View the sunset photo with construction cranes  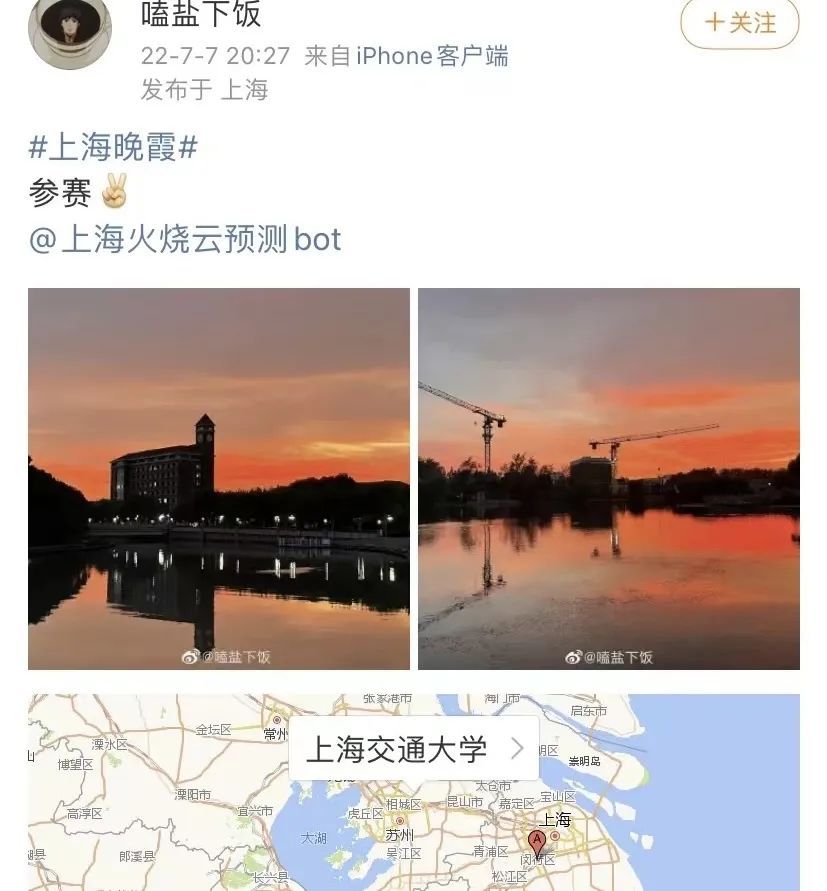608,478
